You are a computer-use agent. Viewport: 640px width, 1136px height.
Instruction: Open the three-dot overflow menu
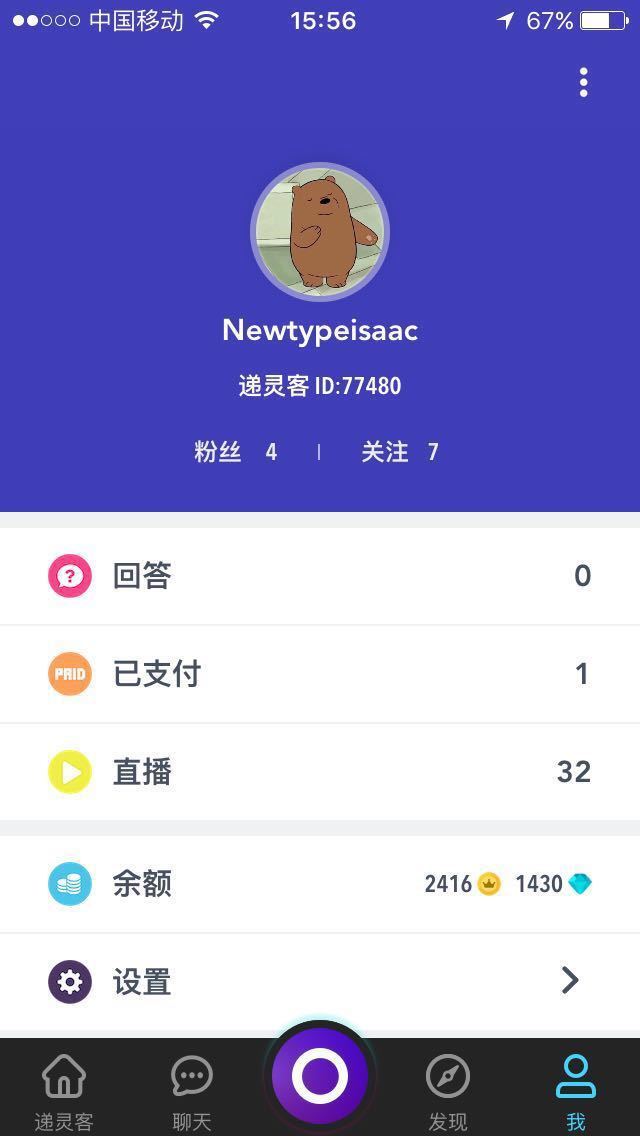(583, 83)
